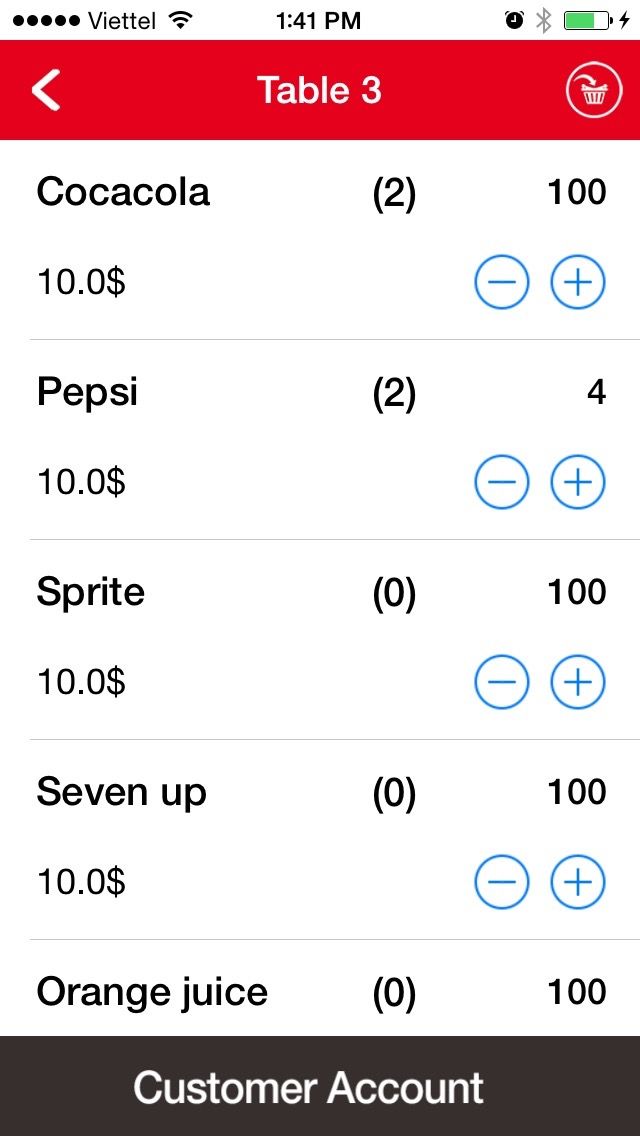Tap the minus button for Seven up

501,882
